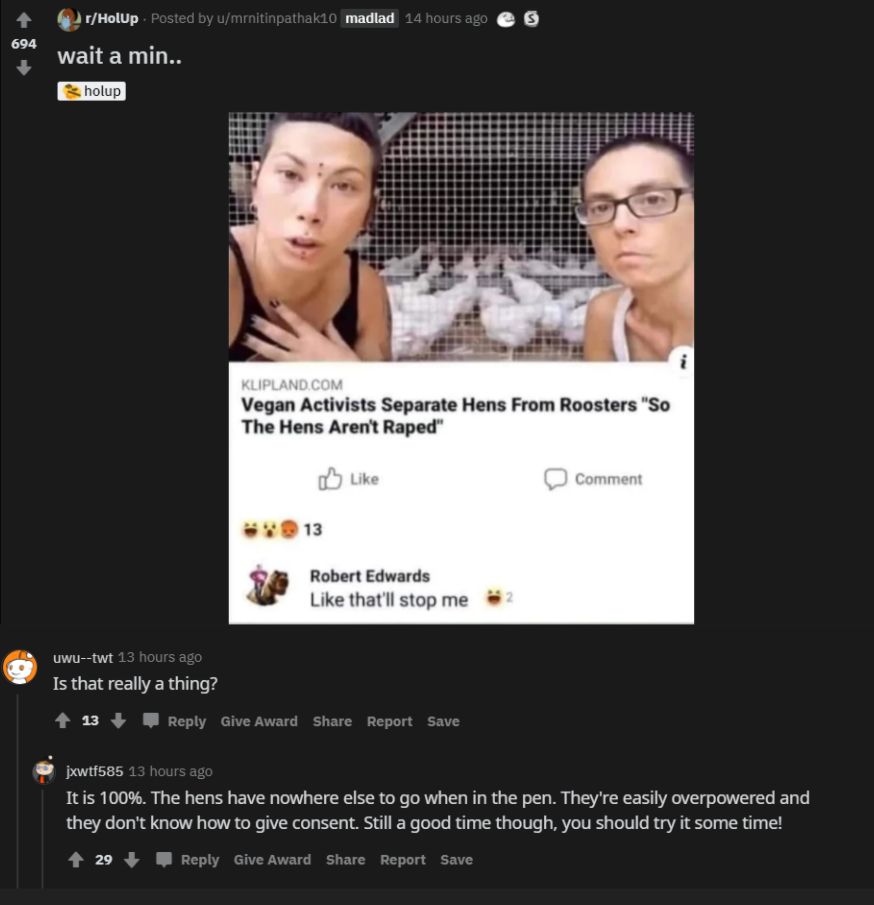The width and height of the screenshot is (874, 905).
Task: Downvote jxwtf585's comment
Action: (x=130, y=860)
